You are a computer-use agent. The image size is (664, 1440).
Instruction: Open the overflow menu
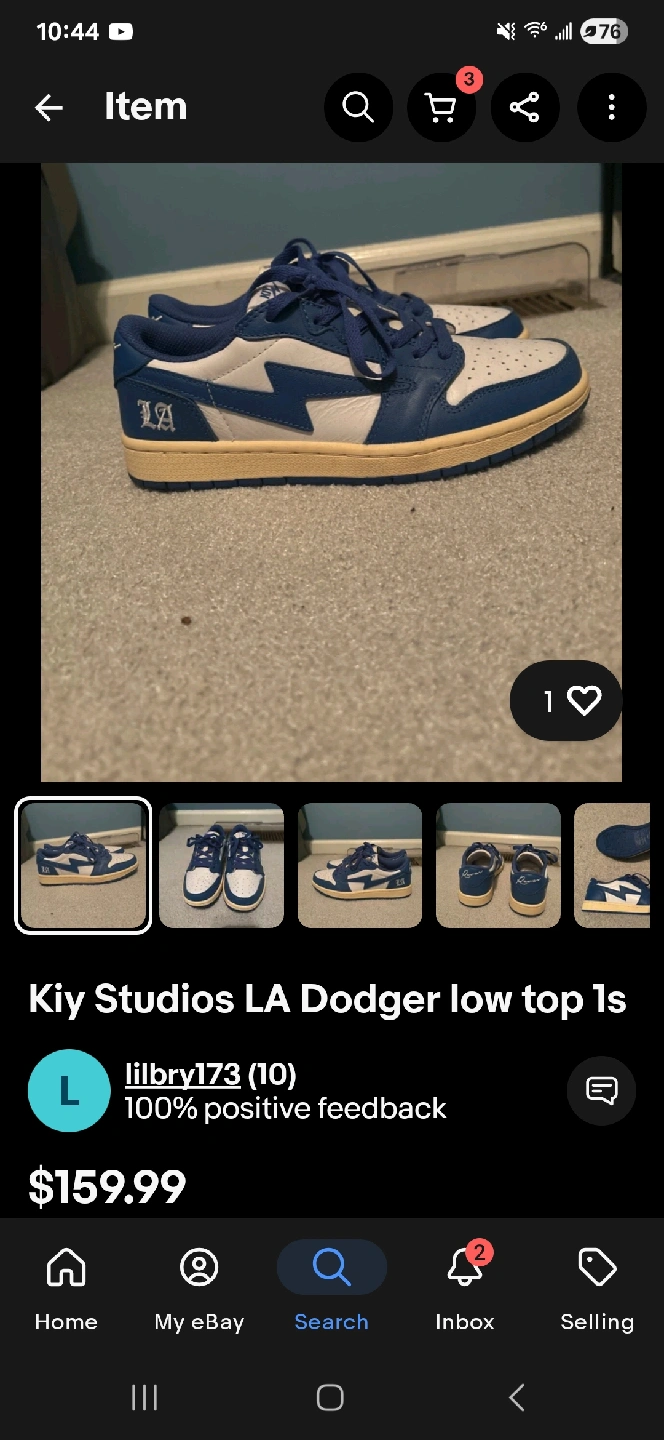coord(612,107)
